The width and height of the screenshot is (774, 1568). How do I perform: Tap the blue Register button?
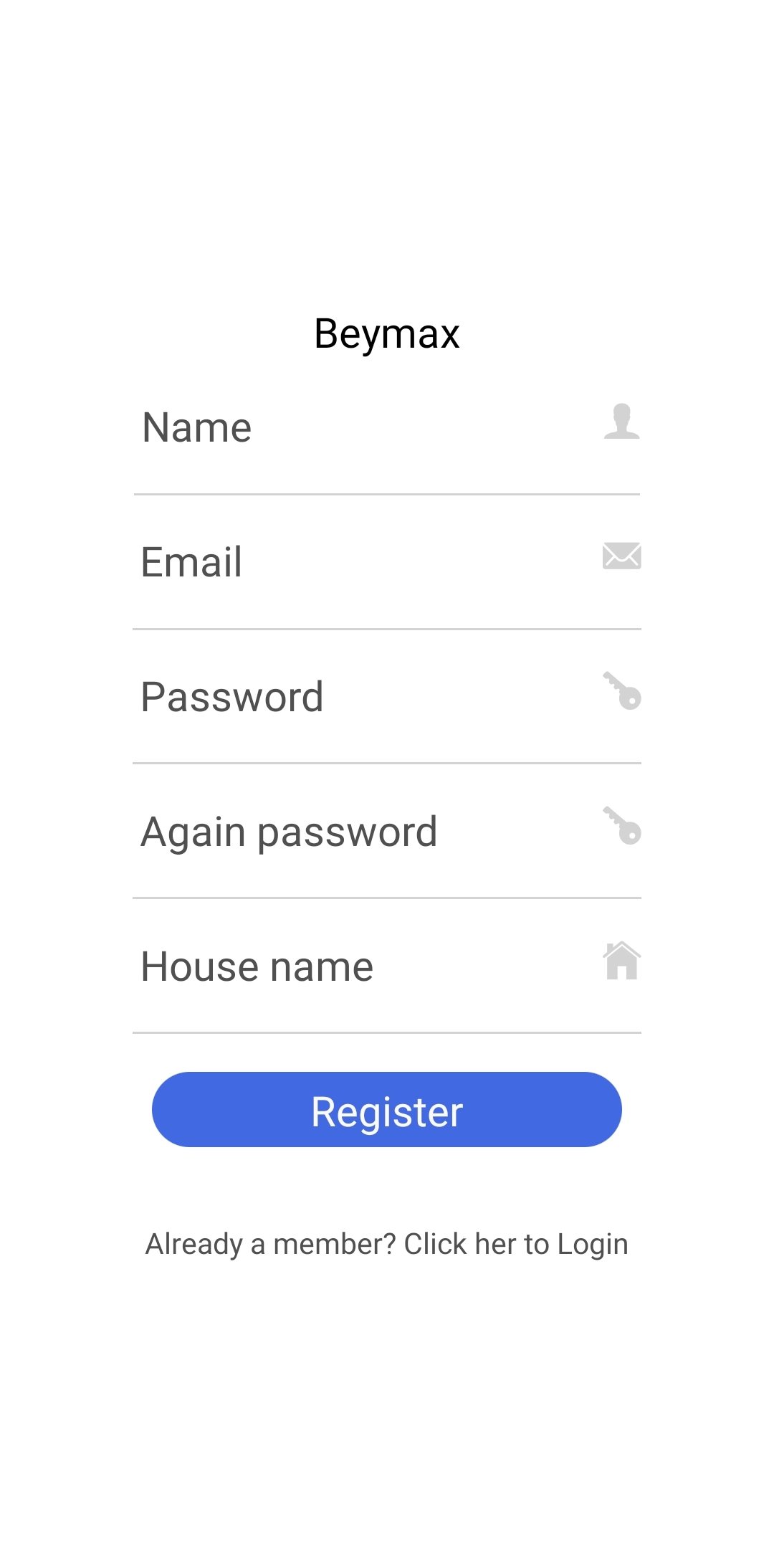pyautogui.click(x=387, y=1110)
